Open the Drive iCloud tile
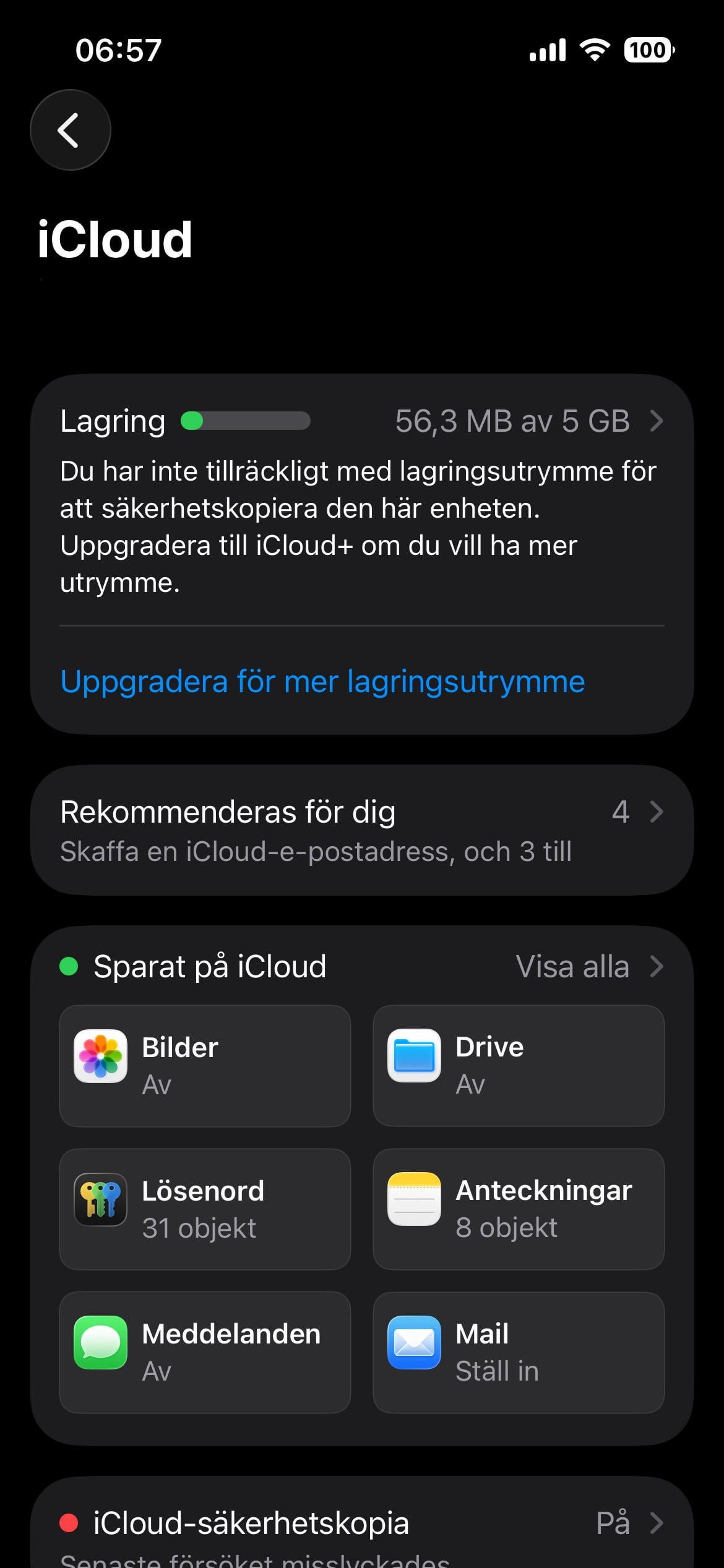The width and height of the screenshot is (724, 1568). pyautogui.click(x=519, y=1065)
